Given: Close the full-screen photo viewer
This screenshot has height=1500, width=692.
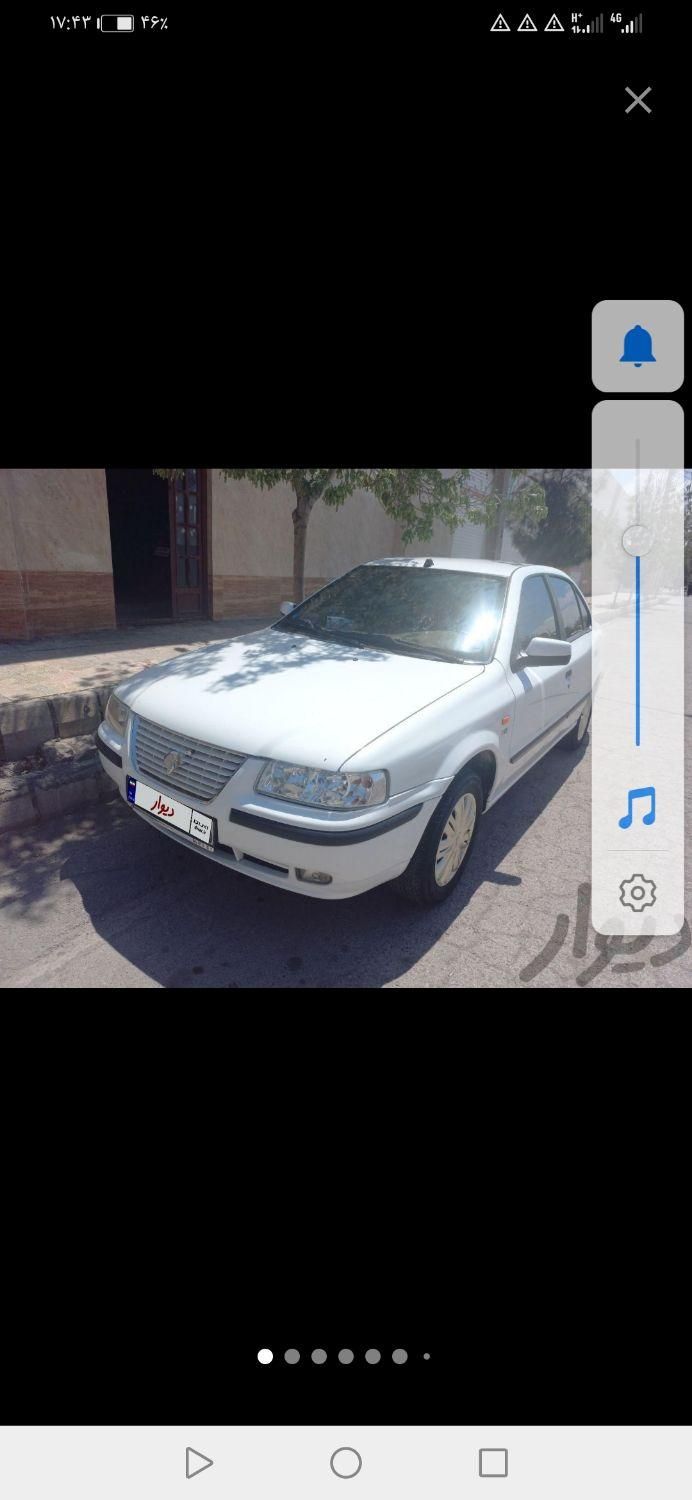Looking at the screenshot, I should point(638,100).
